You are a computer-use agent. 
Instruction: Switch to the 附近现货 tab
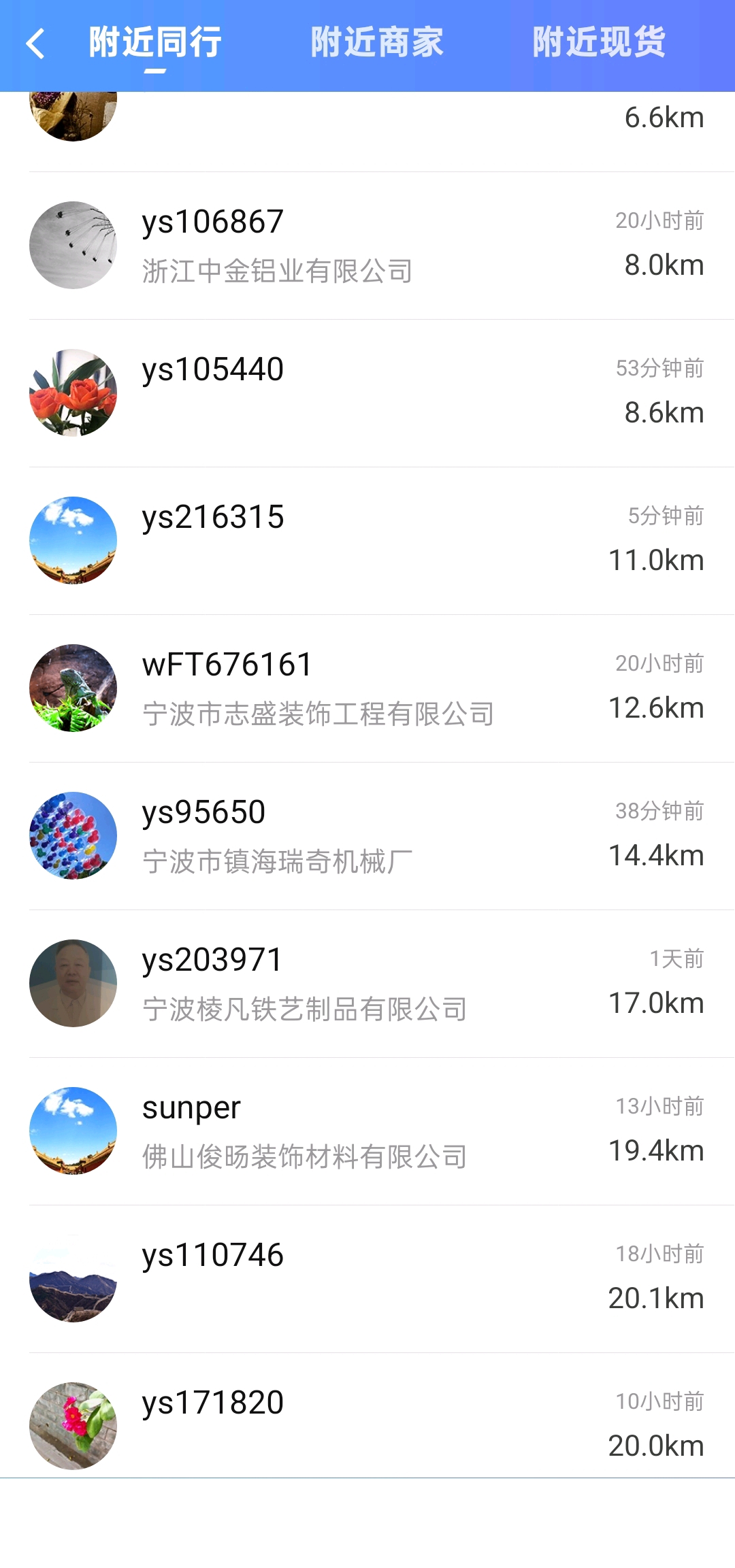coord(599,43)
